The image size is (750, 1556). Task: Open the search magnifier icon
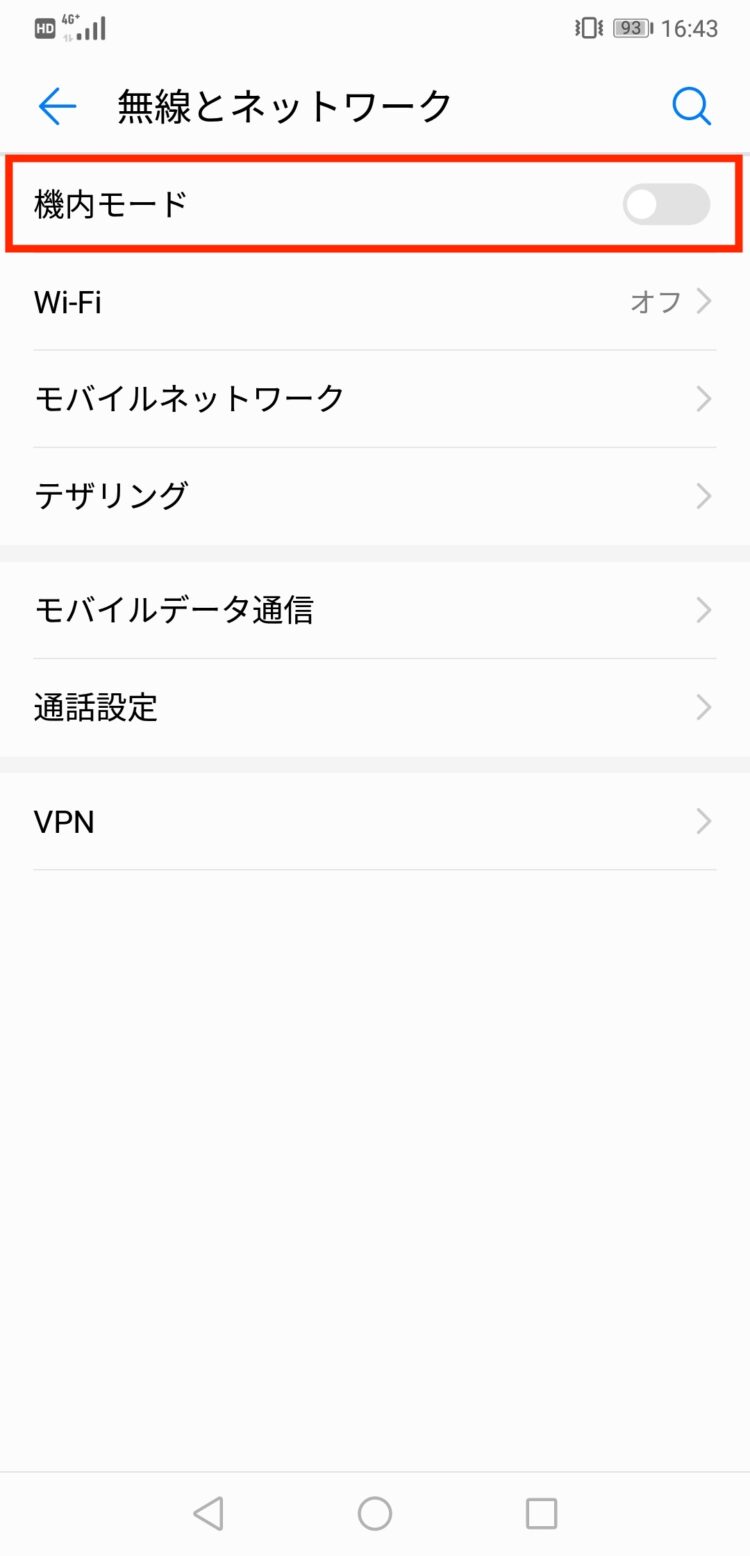[x=691, y=106]
